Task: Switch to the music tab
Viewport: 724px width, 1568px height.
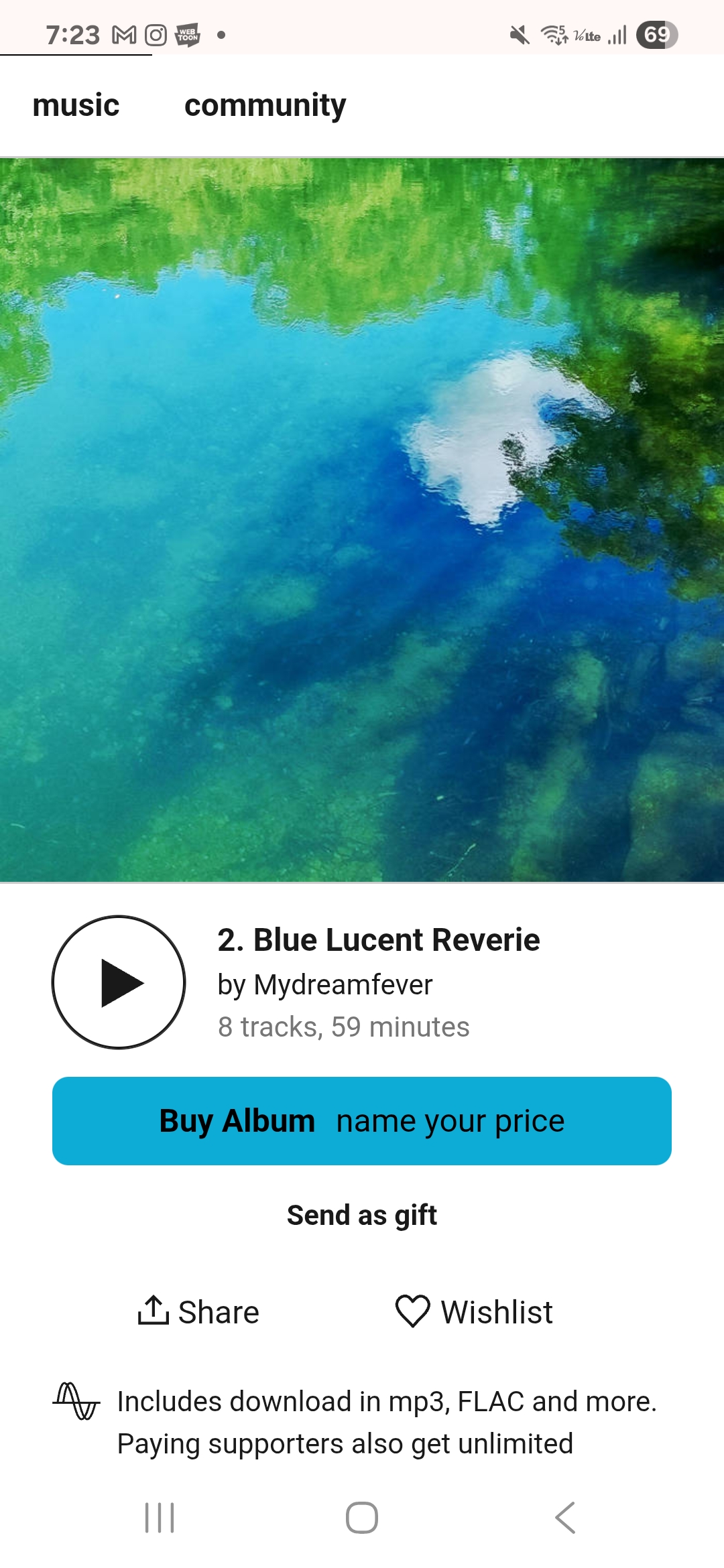Action: click(x=76, y=105)
